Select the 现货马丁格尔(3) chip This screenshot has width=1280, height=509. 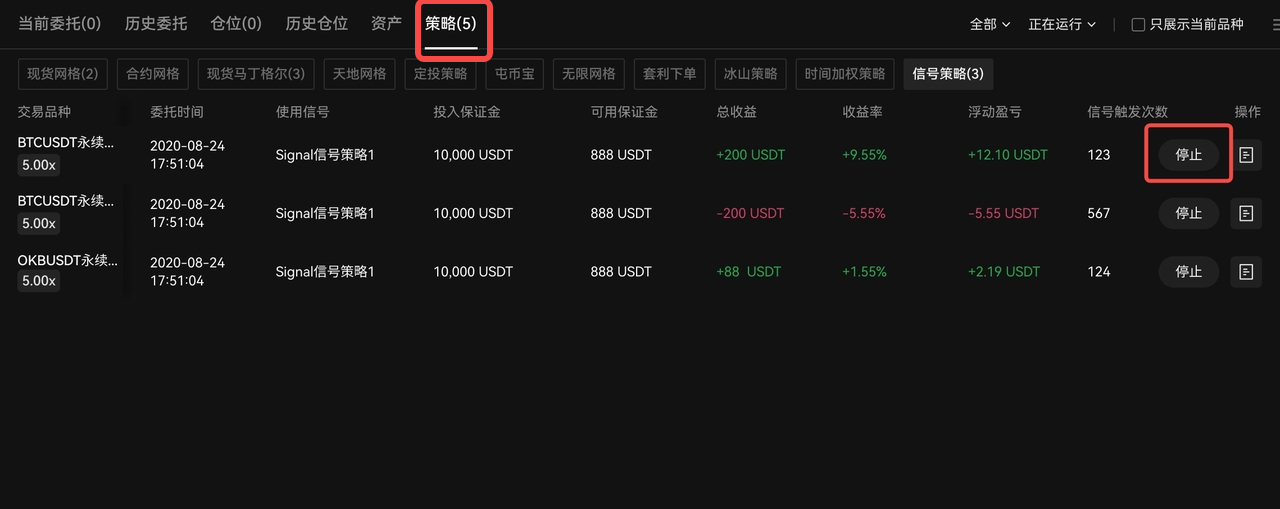coord(256,74)
